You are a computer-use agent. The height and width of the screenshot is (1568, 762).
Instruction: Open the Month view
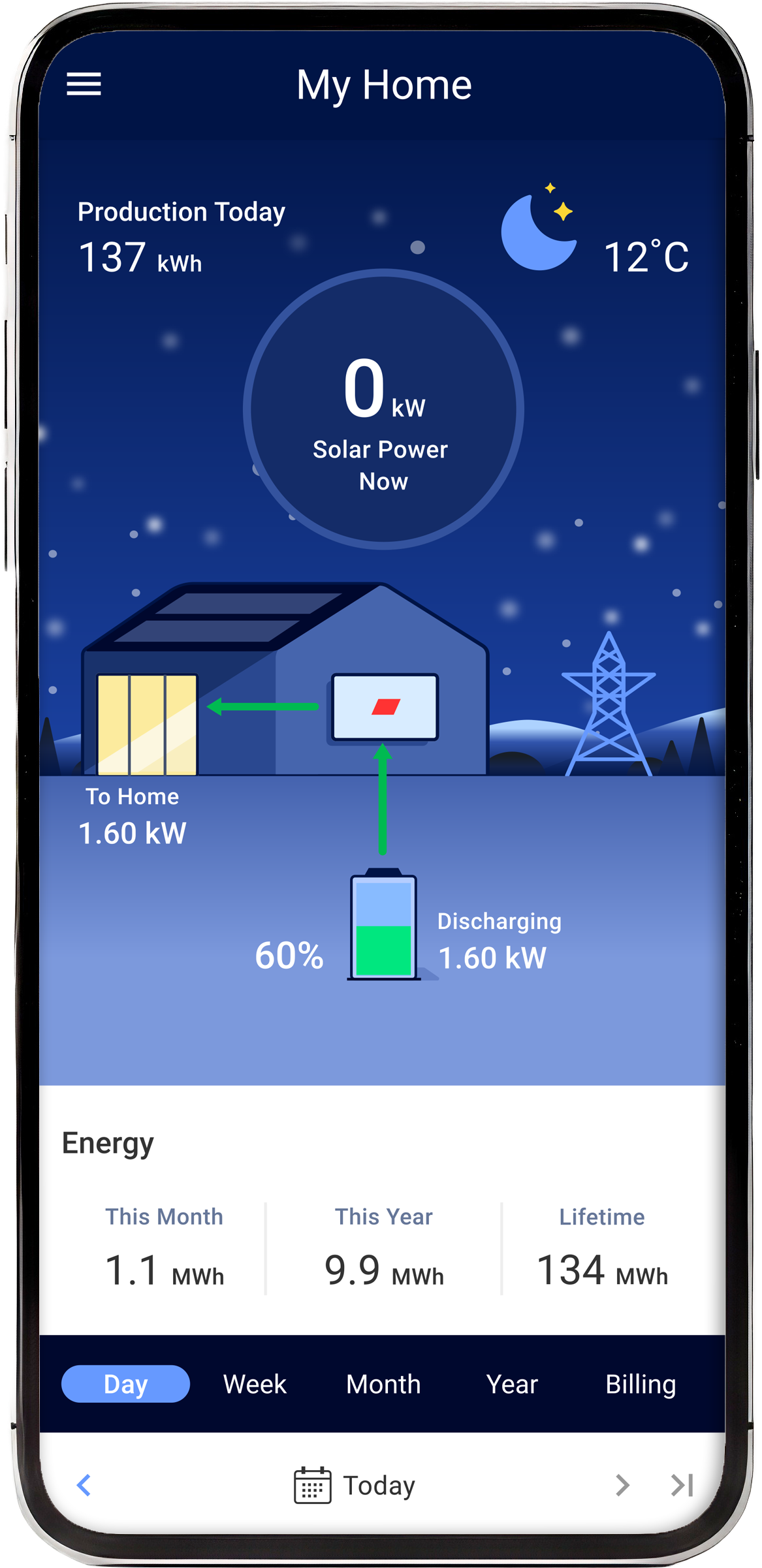tap(383, 1384)
